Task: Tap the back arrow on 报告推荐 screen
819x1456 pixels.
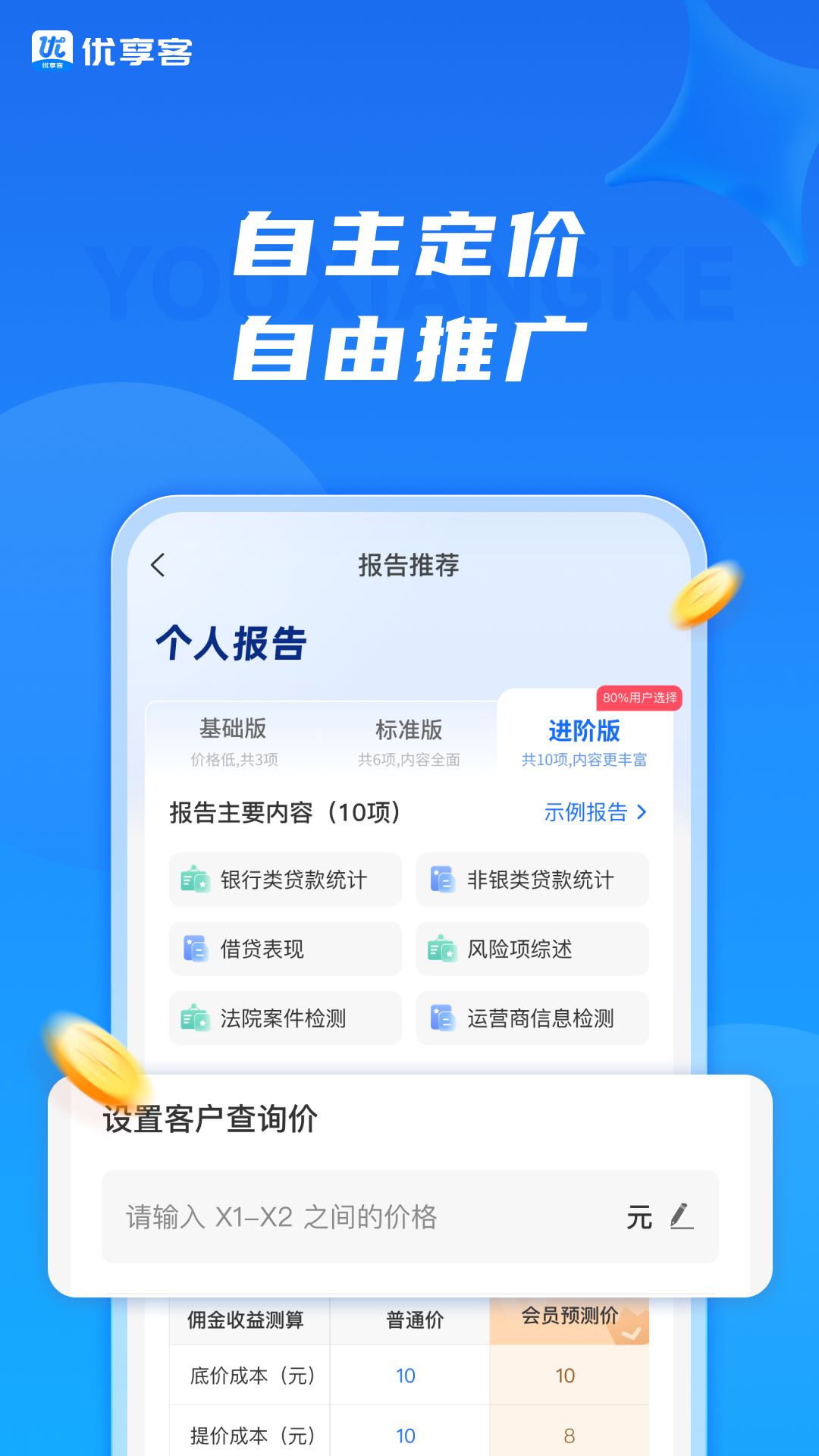Action: pyautogui.click(x=158, y=566)
